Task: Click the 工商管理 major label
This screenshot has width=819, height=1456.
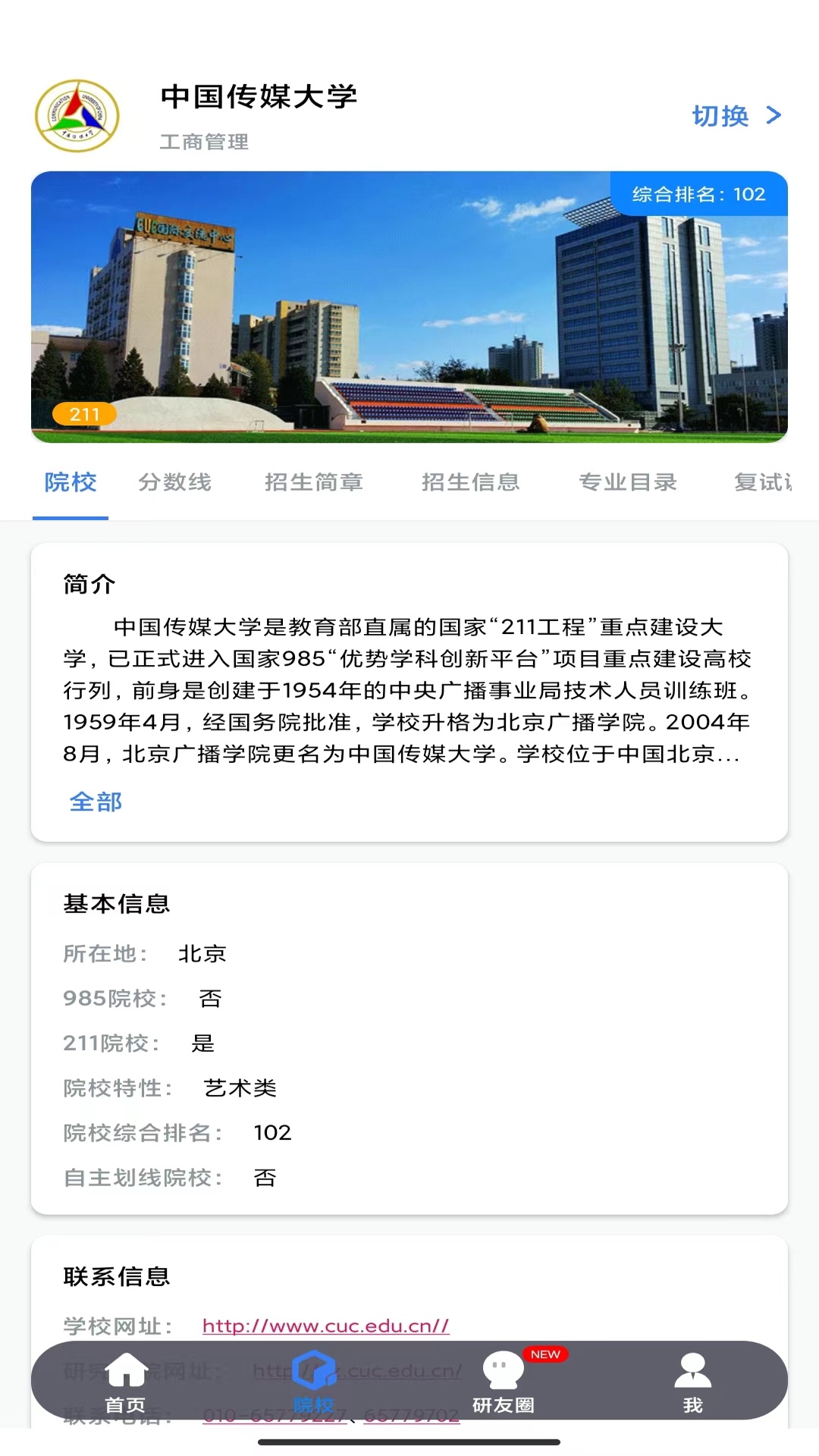Action: click(x=205, y=141)
